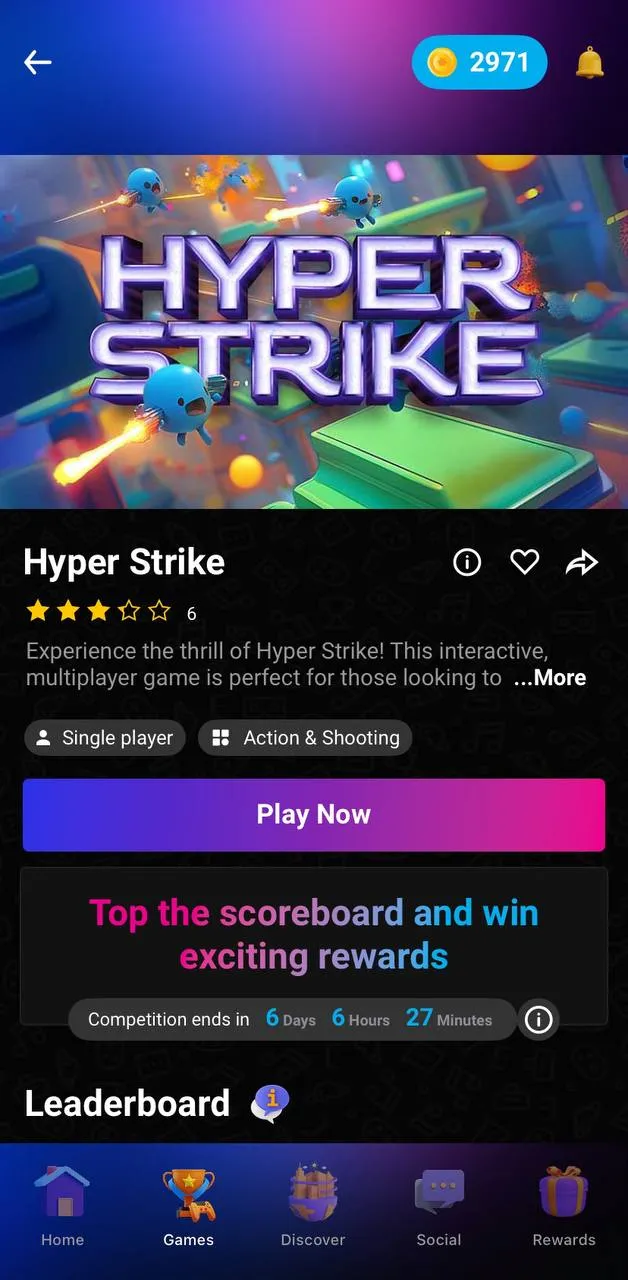
Task: Open the Leaderboard info bubble
Action: coord(270,1103)
